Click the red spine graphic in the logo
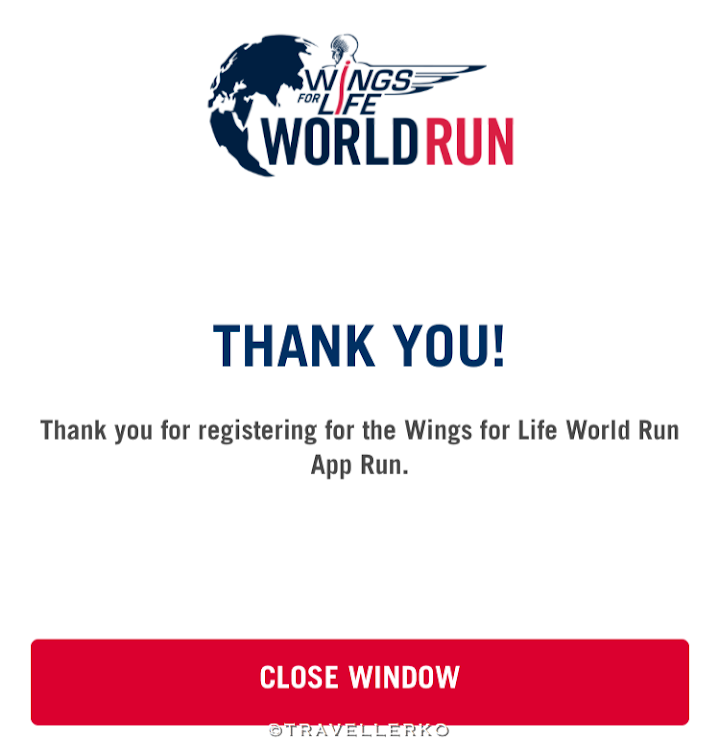This screenshot has width=720, height=743. pos(340,88)
